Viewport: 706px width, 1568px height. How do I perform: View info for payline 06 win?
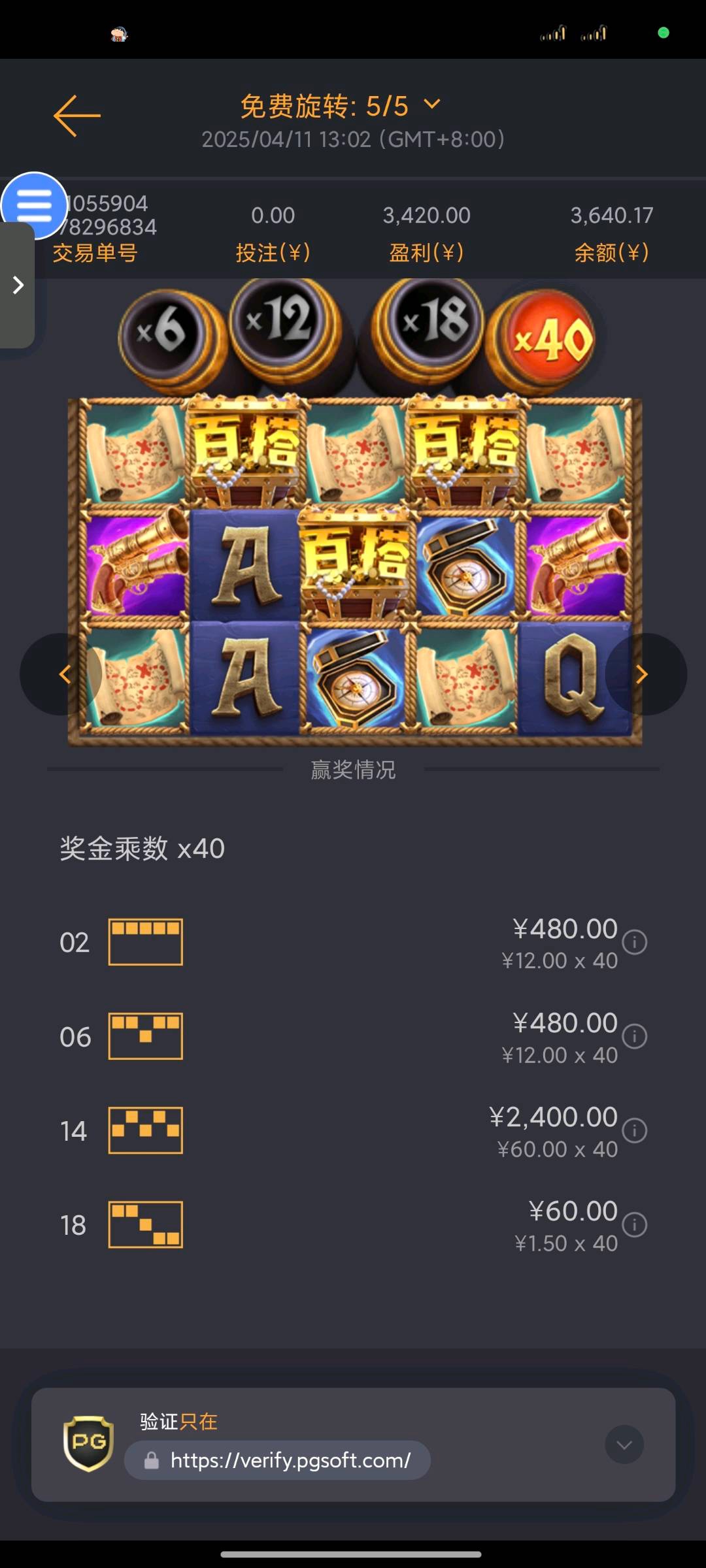click(634, 1036)
